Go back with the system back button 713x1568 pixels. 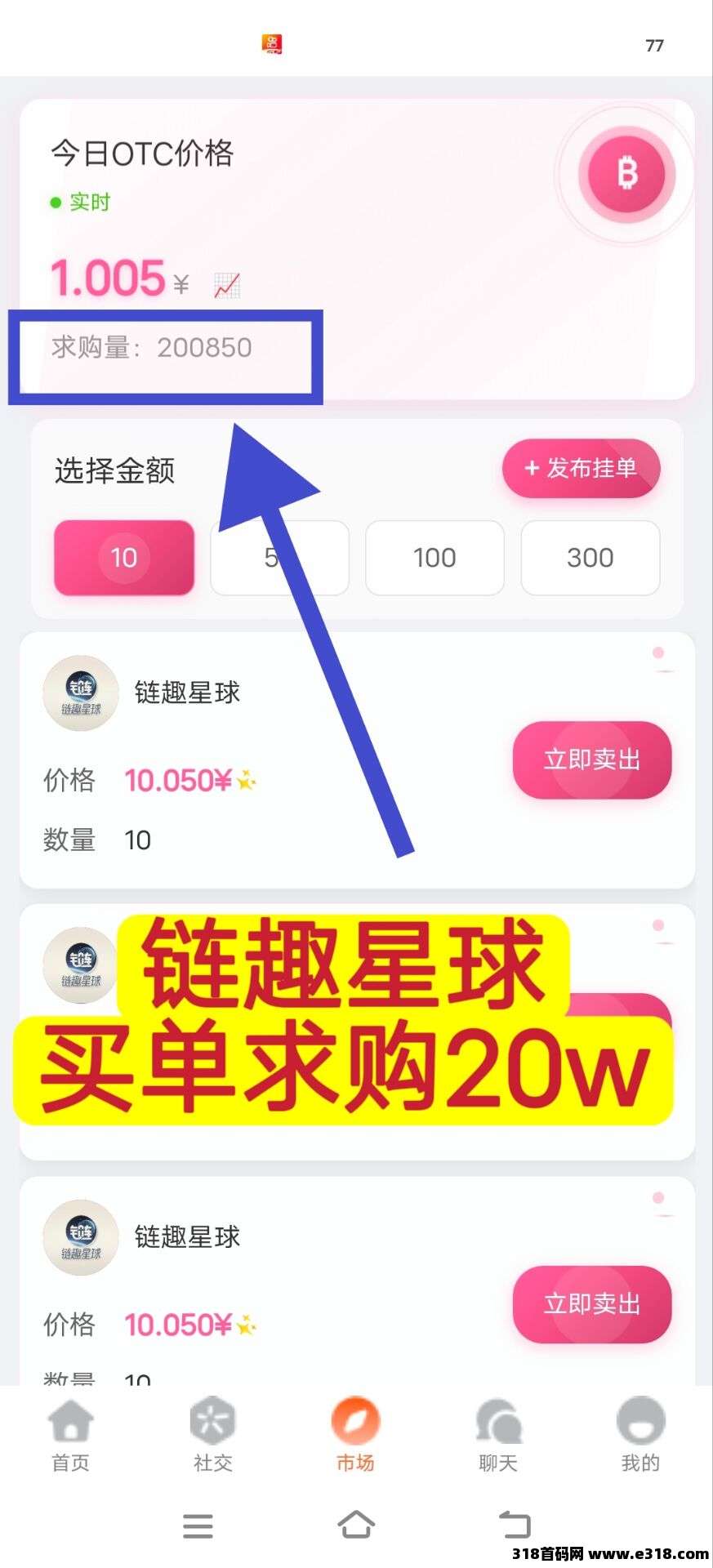[515, 1524]
